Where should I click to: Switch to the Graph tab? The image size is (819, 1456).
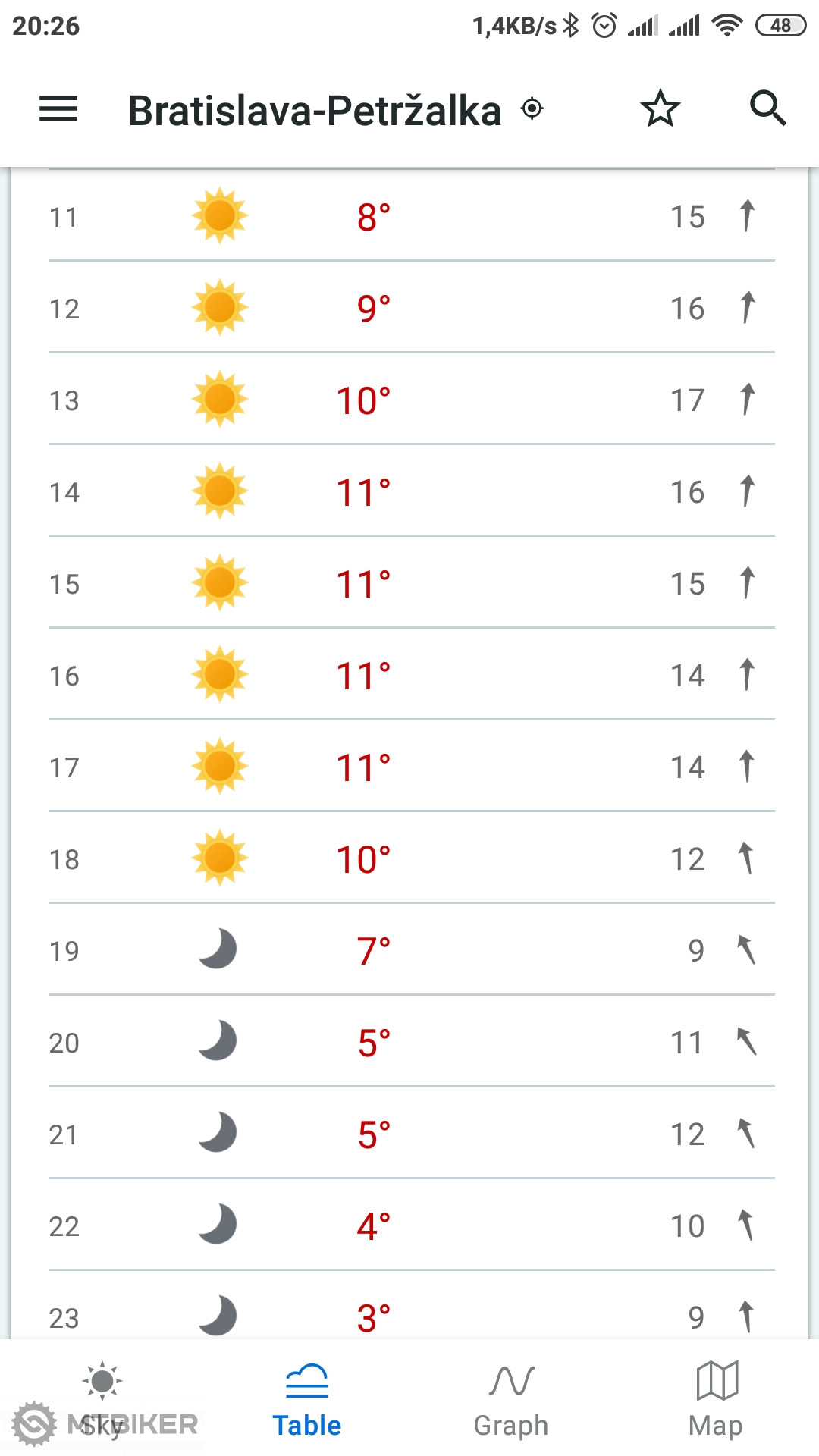coord(511,1400)
